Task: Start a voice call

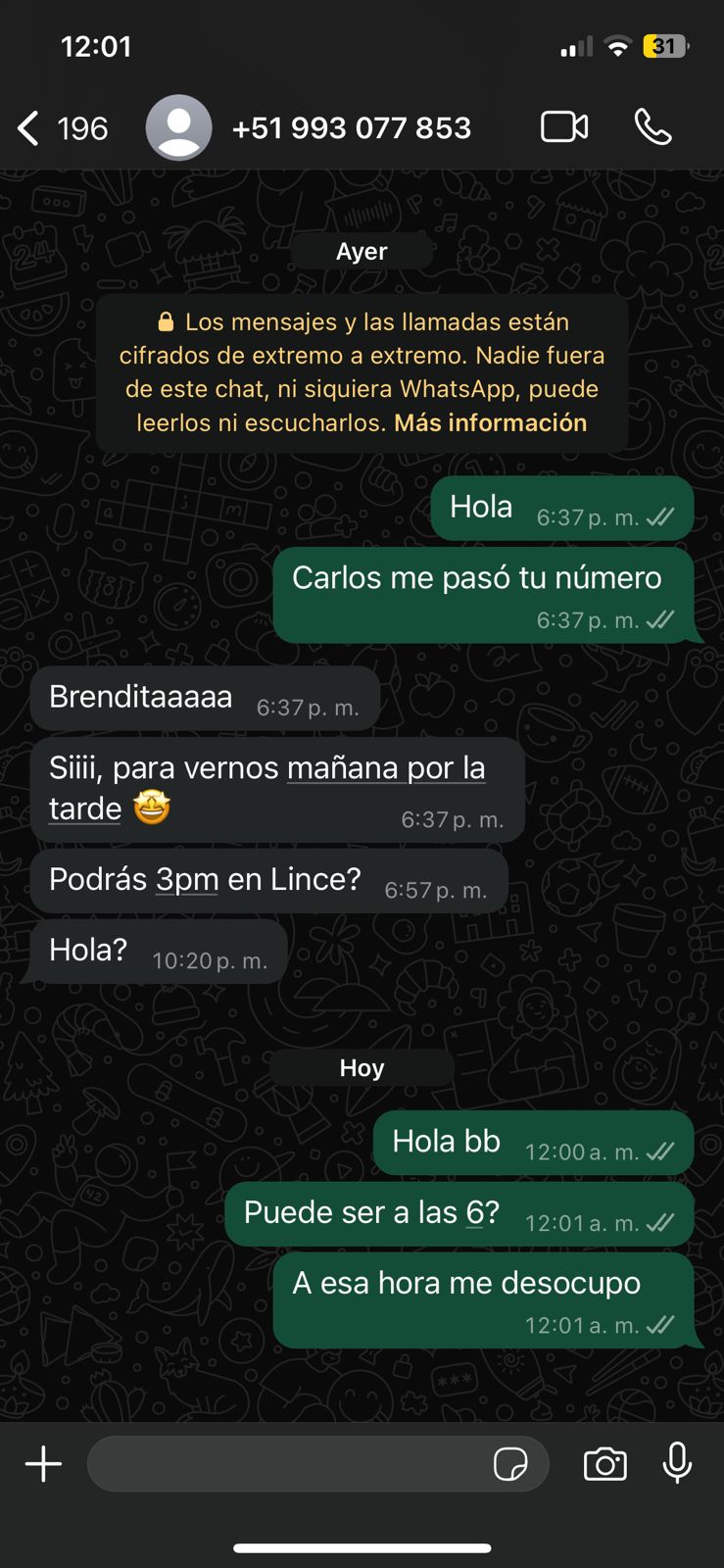Action: pyautogui.click(x=652, y=127)
